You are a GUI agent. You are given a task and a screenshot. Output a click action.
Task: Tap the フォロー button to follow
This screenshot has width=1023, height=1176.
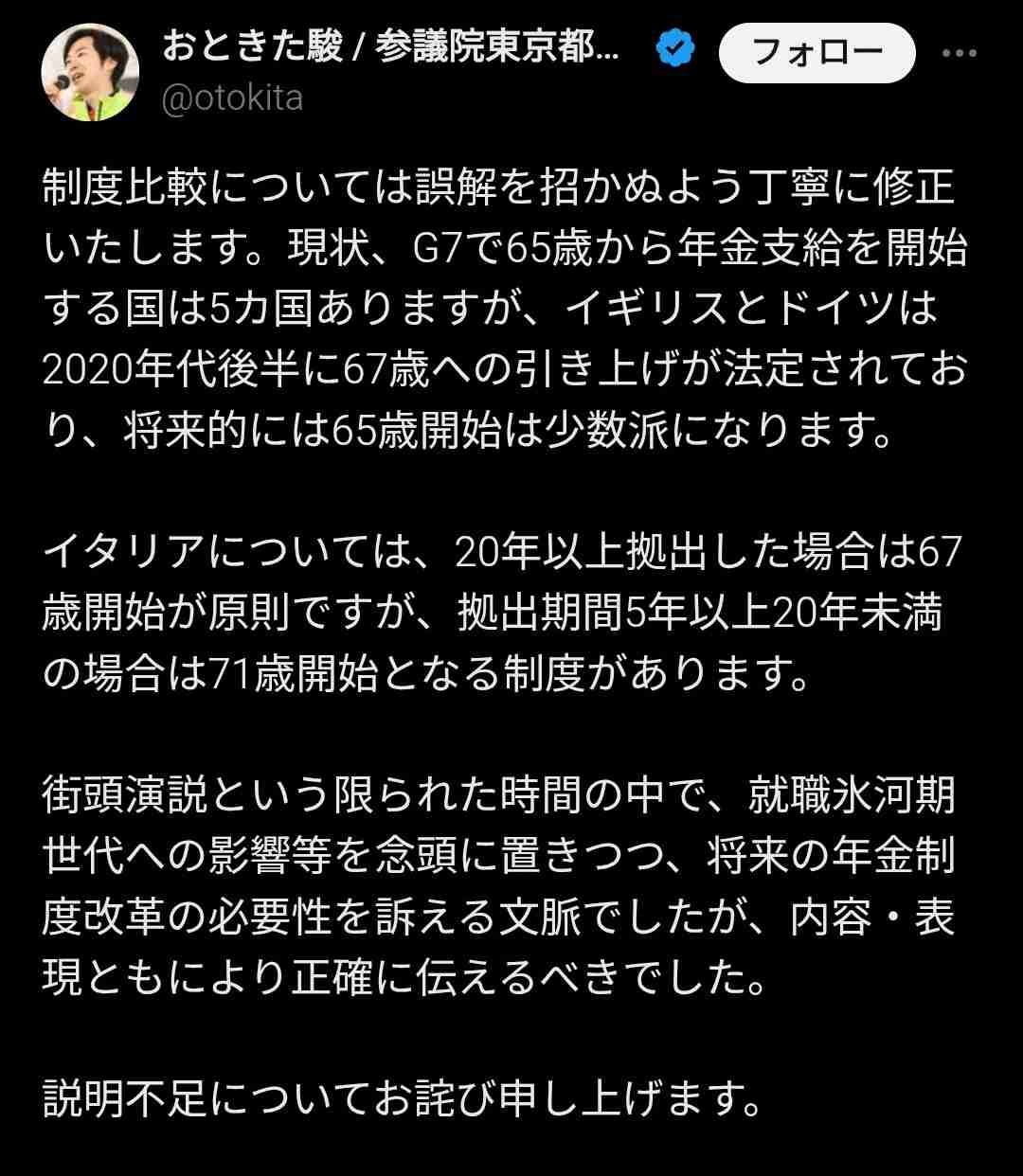click(817, 52)
